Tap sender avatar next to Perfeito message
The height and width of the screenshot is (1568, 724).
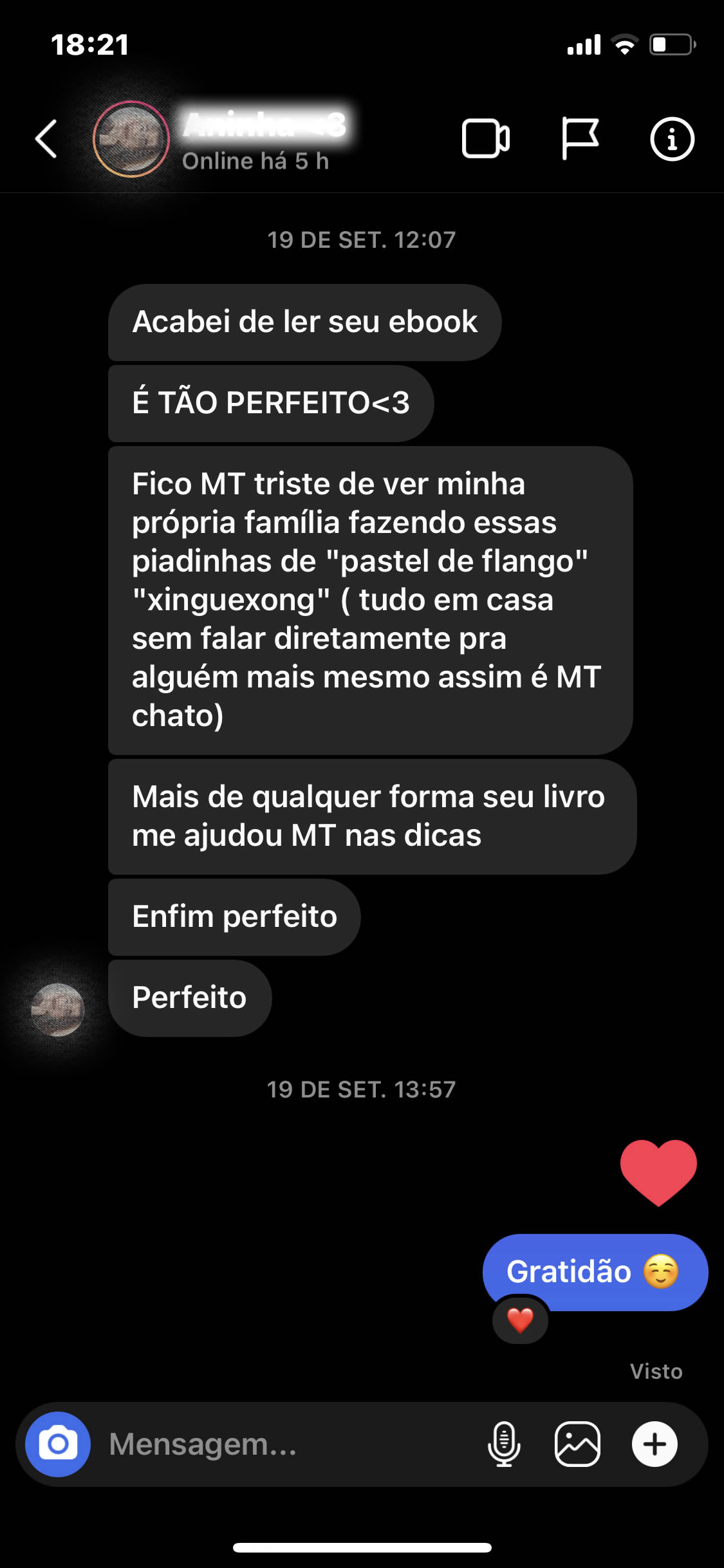pyautogui.click(x=58, y=1009)
